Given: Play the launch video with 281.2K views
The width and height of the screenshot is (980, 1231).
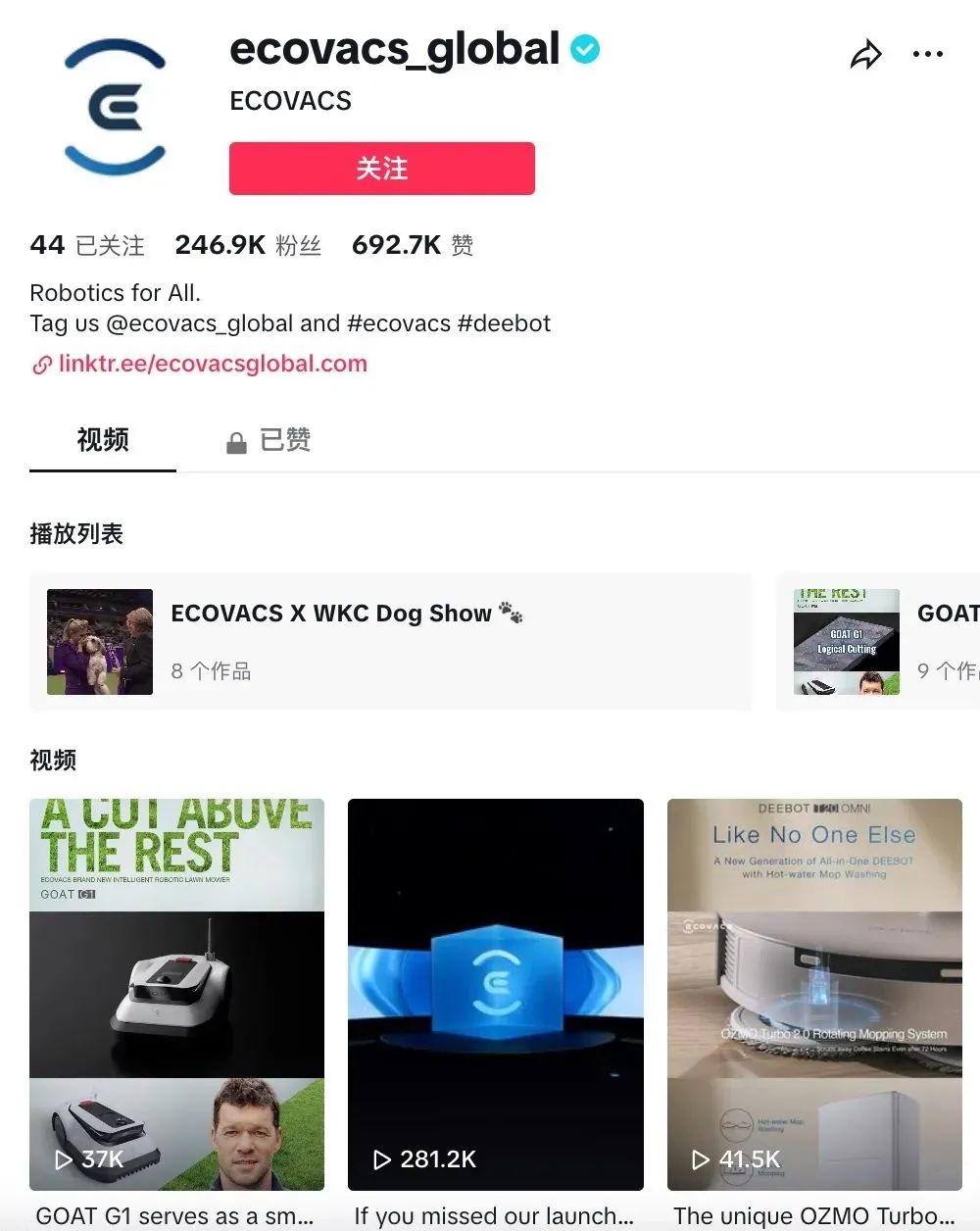Looking at the screenshot, I should 496,994.
